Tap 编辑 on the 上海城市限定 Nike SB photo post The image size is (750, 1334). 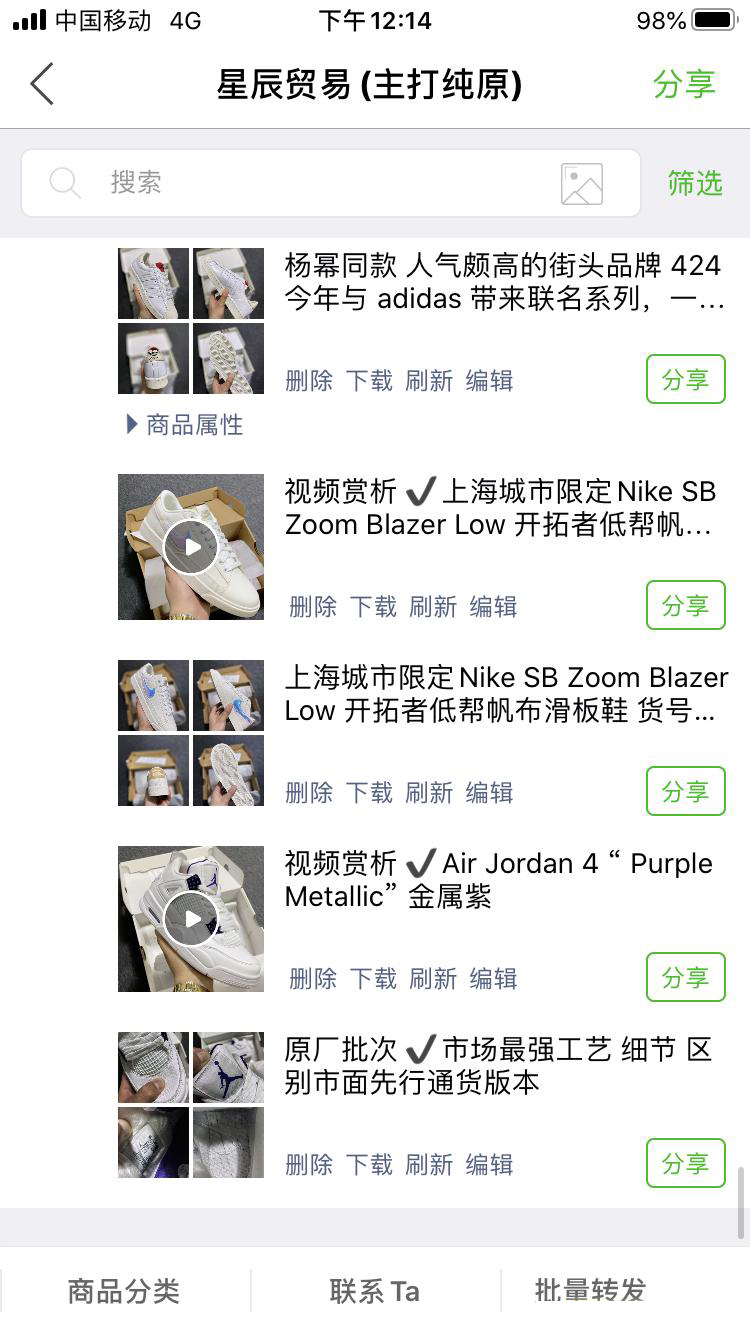(x=489, y=793)
